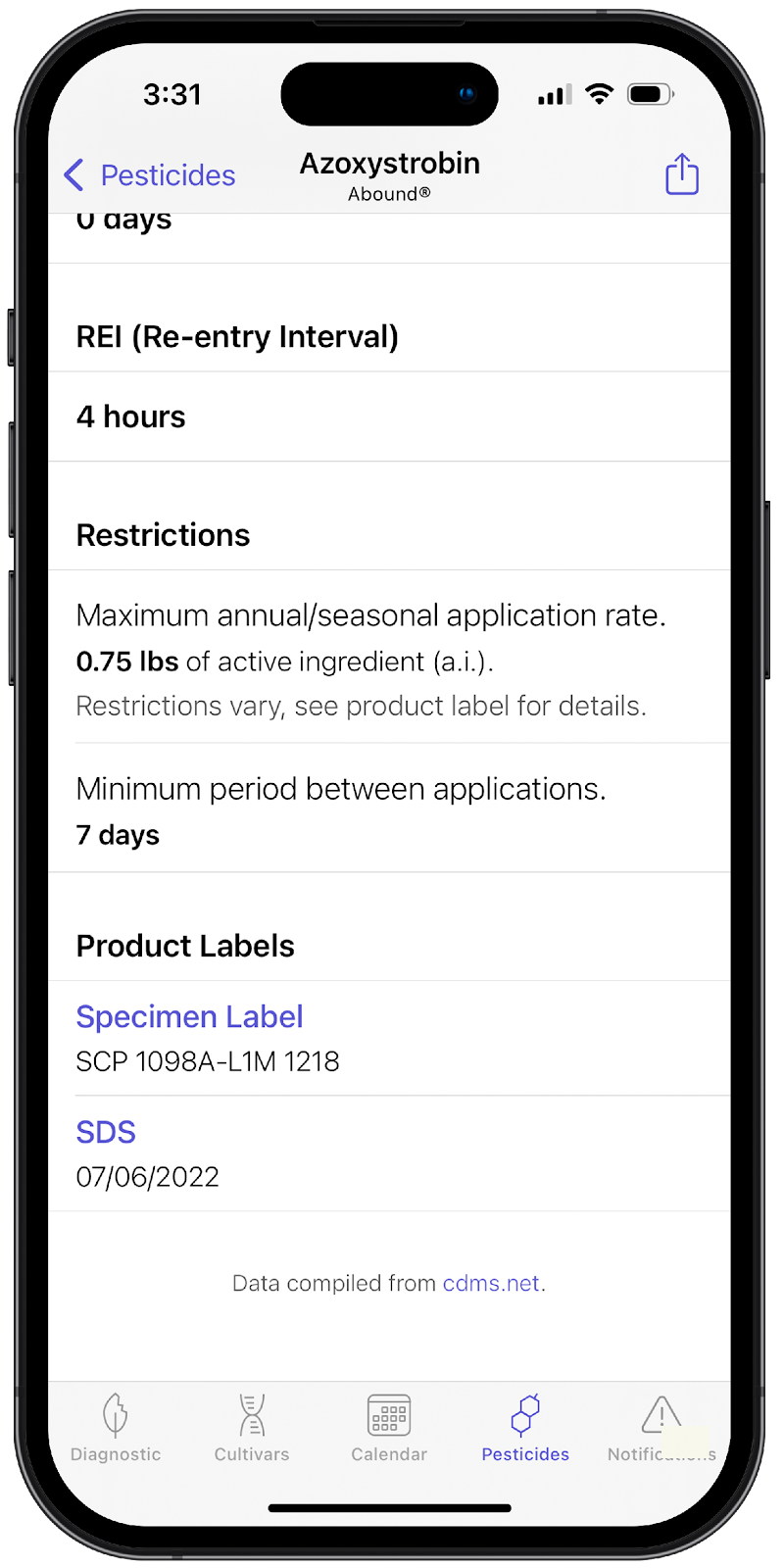This screenshot has height=1568, width=784.
Task: Open the Notifications tab
Action: (x=661, y=1429)
